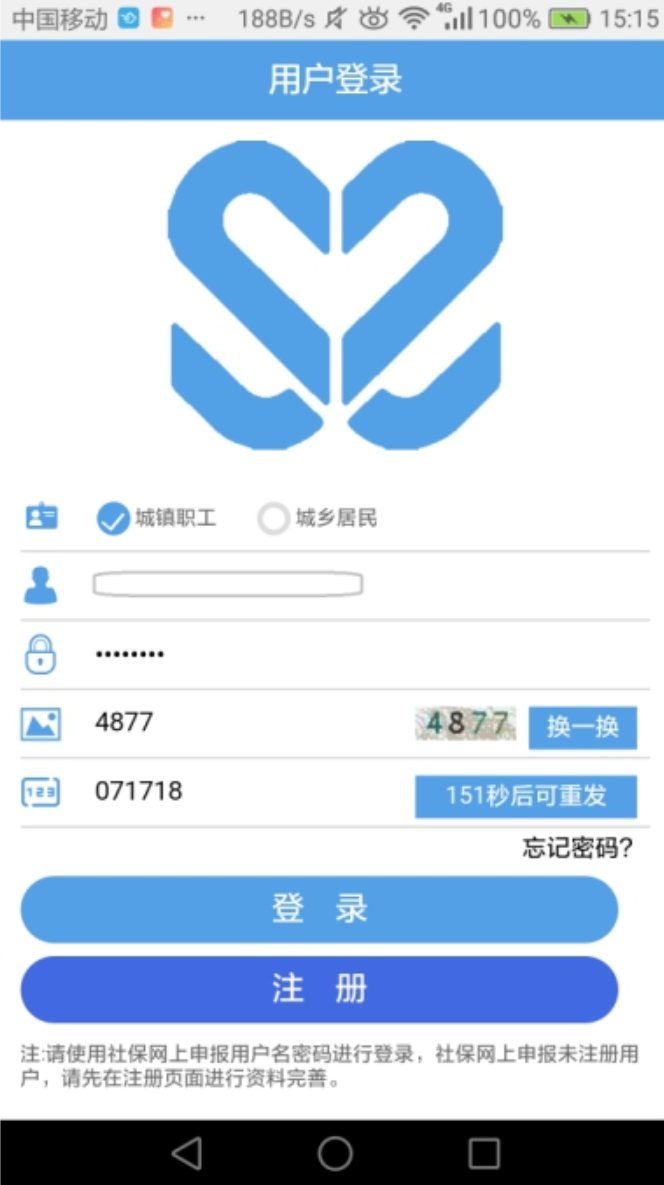Return home with the system home button

tap(335, 1153)
